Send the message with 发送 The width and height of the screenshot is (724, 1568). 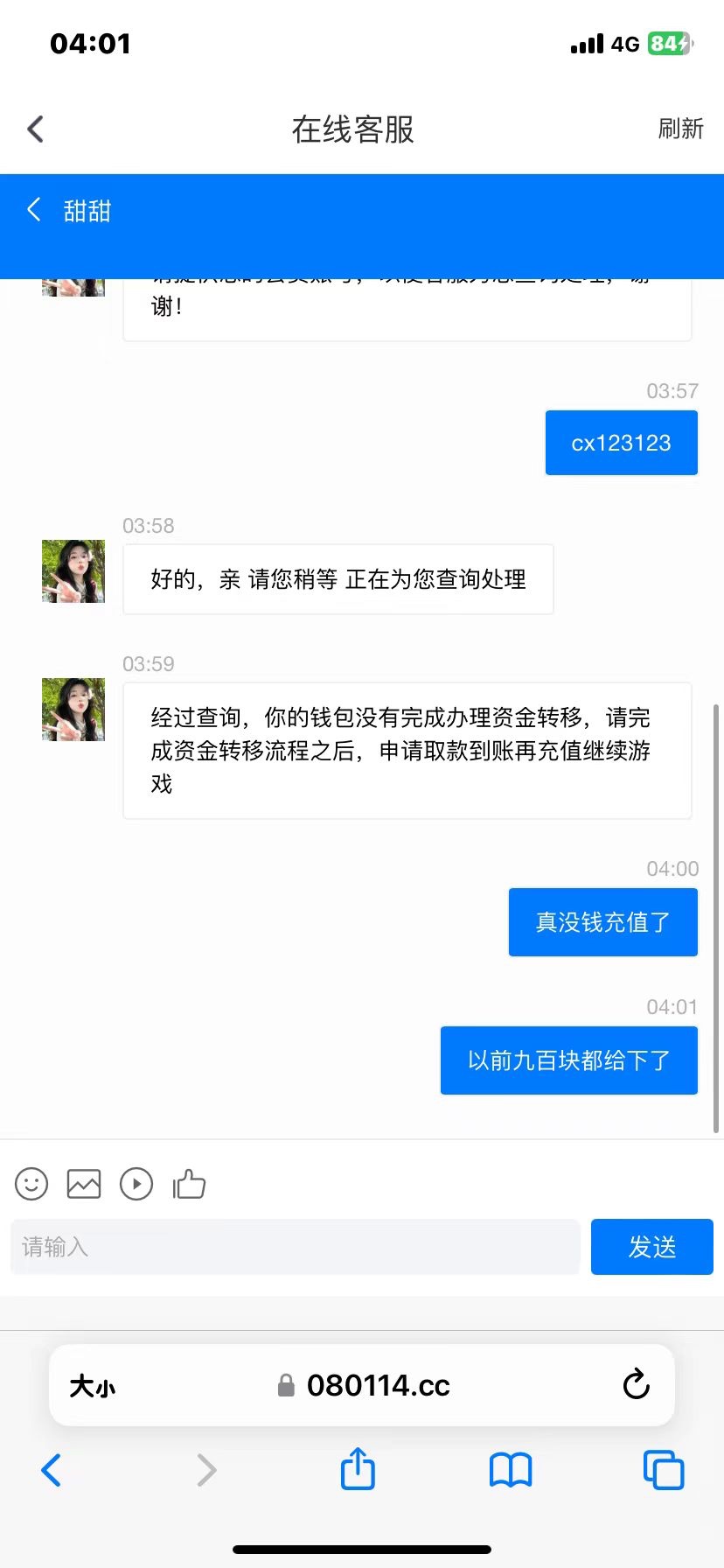tap(651, 1247)
